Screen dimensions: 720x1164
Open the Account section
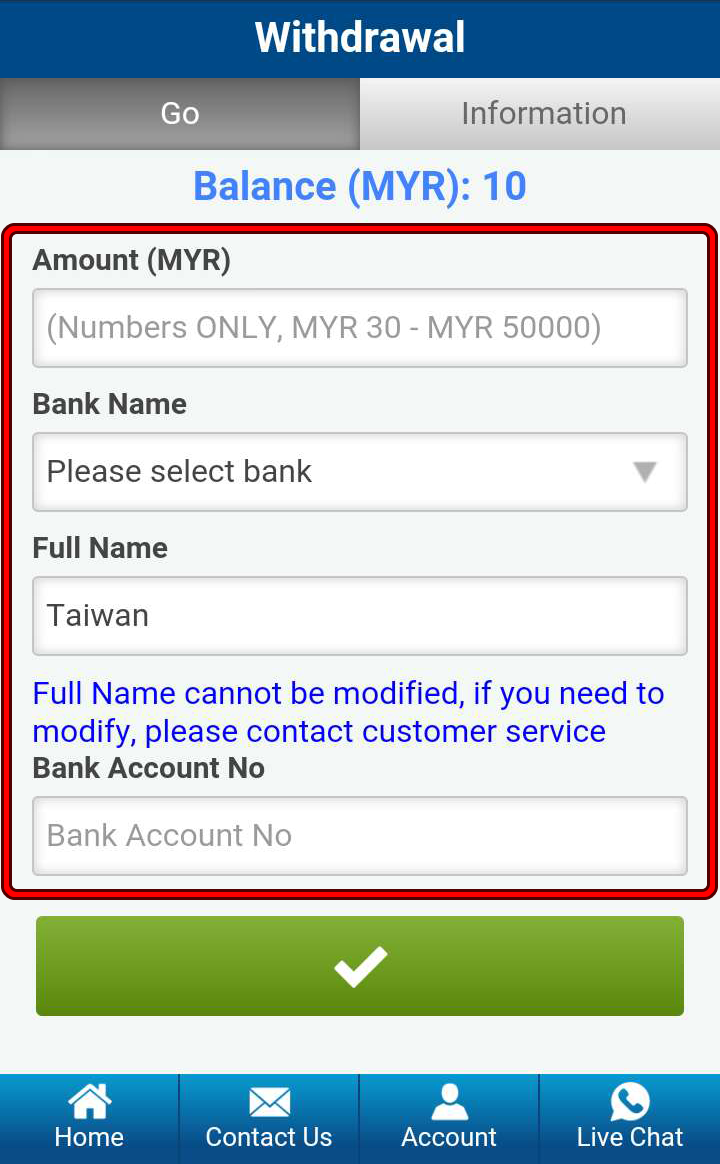(x=449, y=1118)
